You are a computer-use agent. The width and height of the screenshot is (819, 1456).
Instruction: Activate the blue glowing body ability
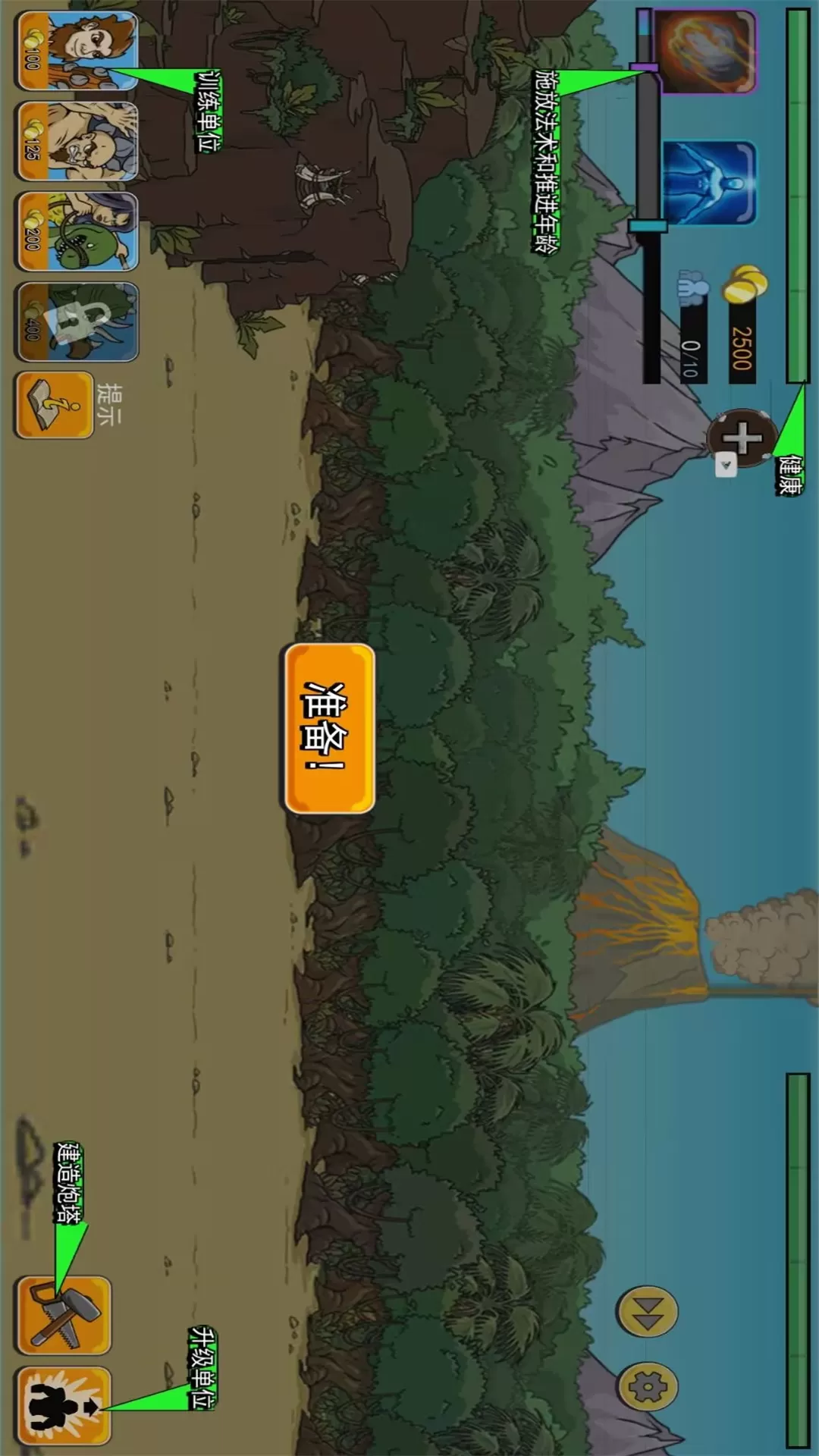click(709, 183)
